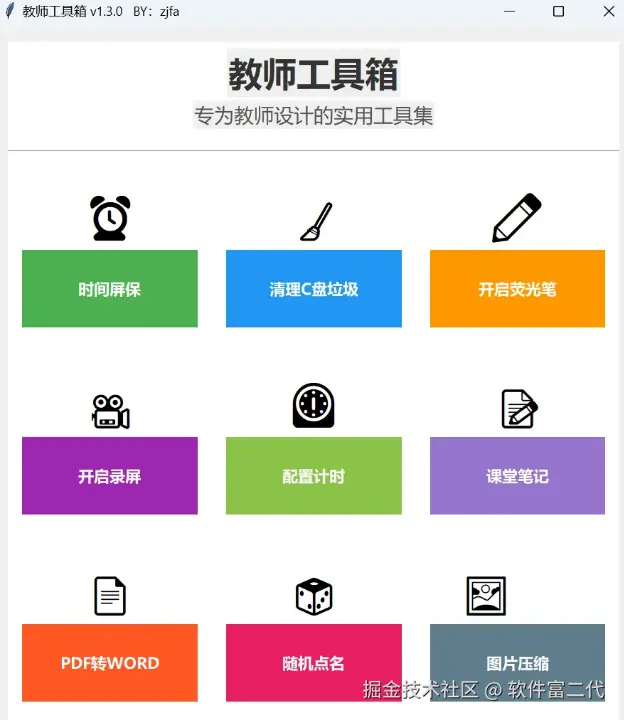Open the 图片压缩 tool
The width and height of the screenshot is (624, 720).
(517, 663)
